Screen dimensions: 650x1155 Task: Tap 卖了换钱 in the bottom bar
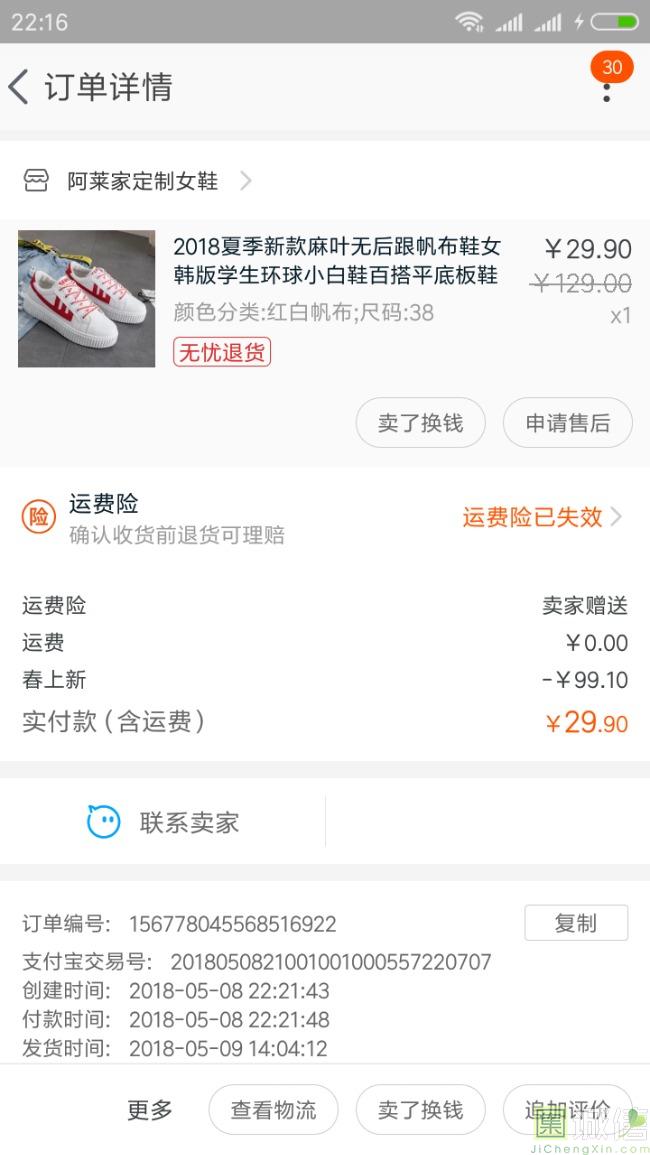(x=420, y=1110)
